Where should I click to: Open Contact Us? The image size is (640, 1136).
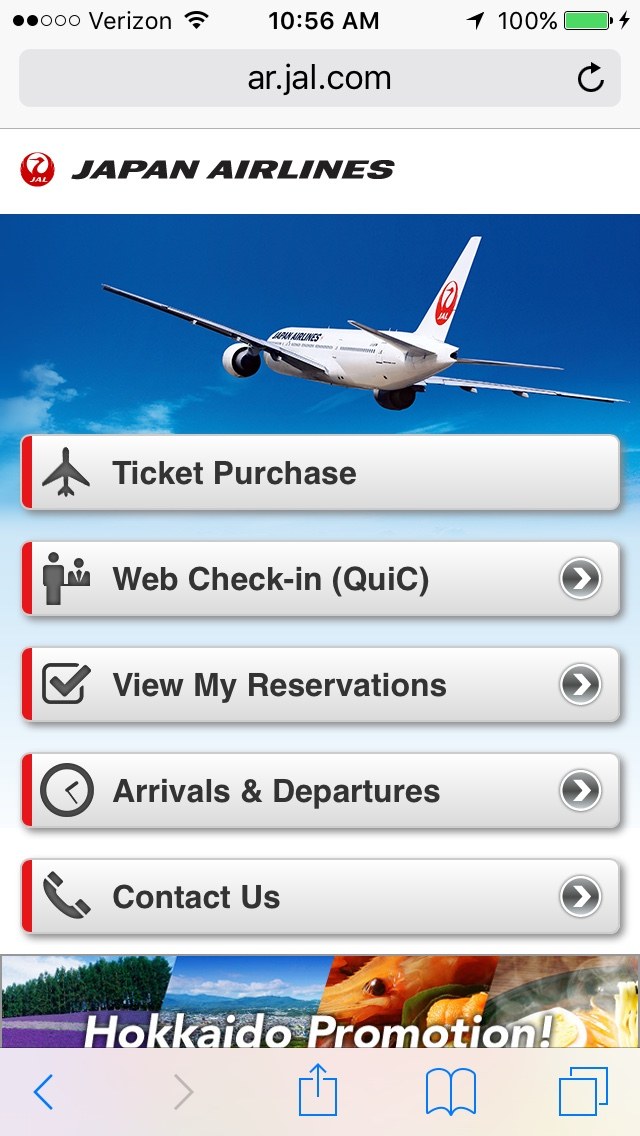point(320,897)
